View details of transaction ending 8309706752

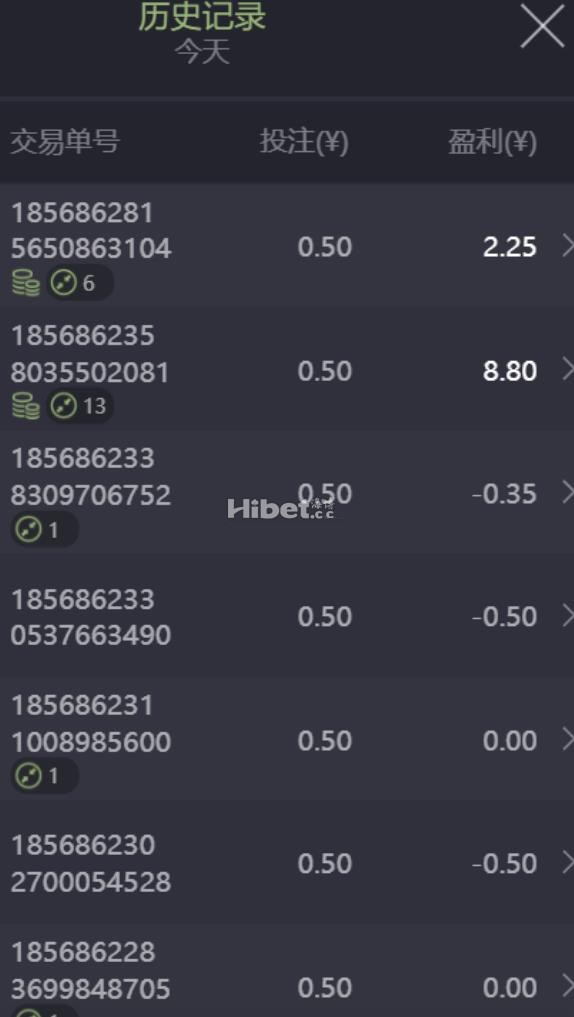(x=287, y=492)
